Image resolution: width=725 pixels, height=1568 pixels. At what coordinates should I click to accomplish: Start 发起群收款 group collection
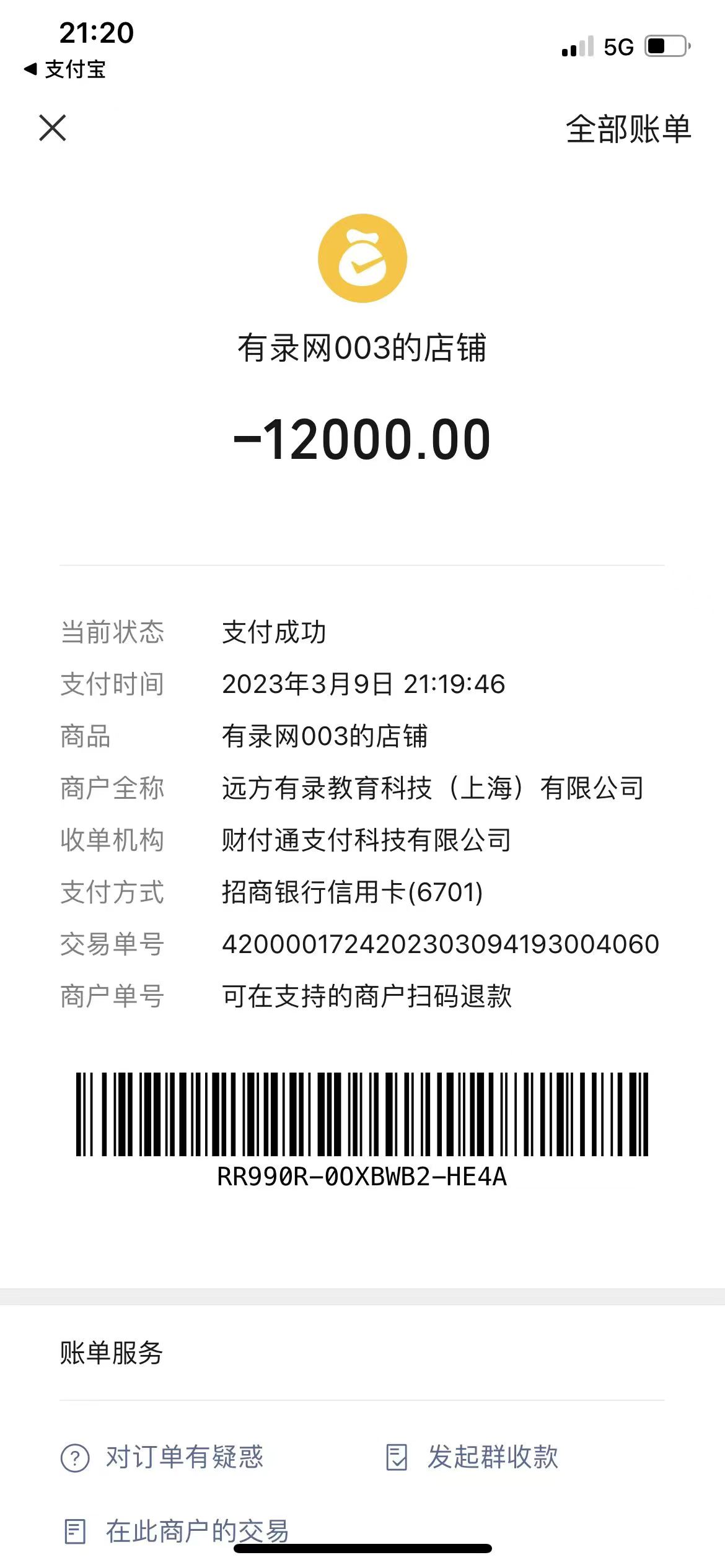472,1457
